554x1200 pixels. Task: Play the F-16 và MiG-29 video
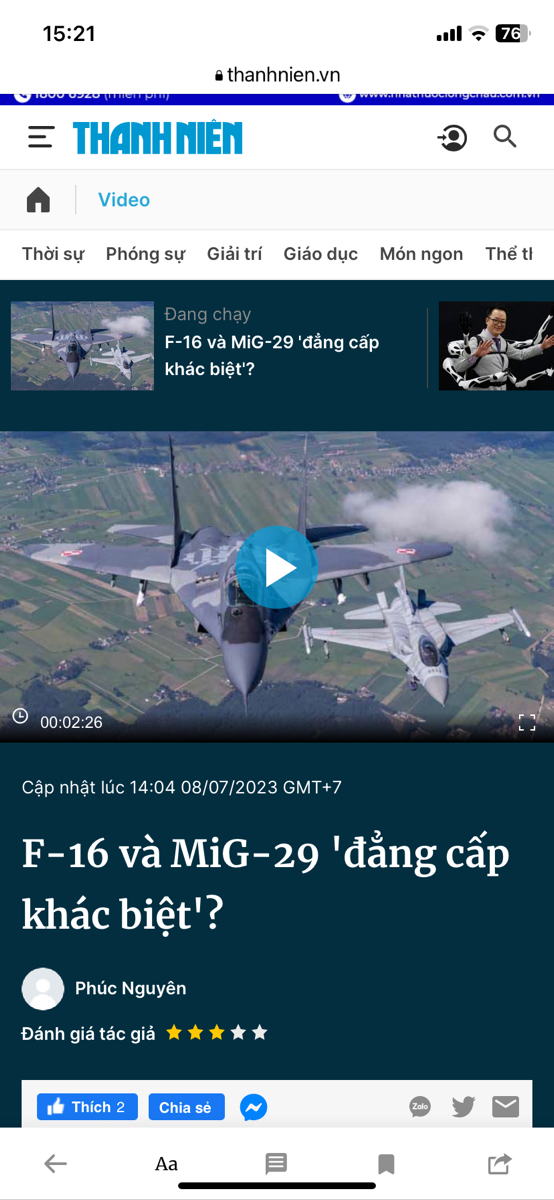[277, 567]
